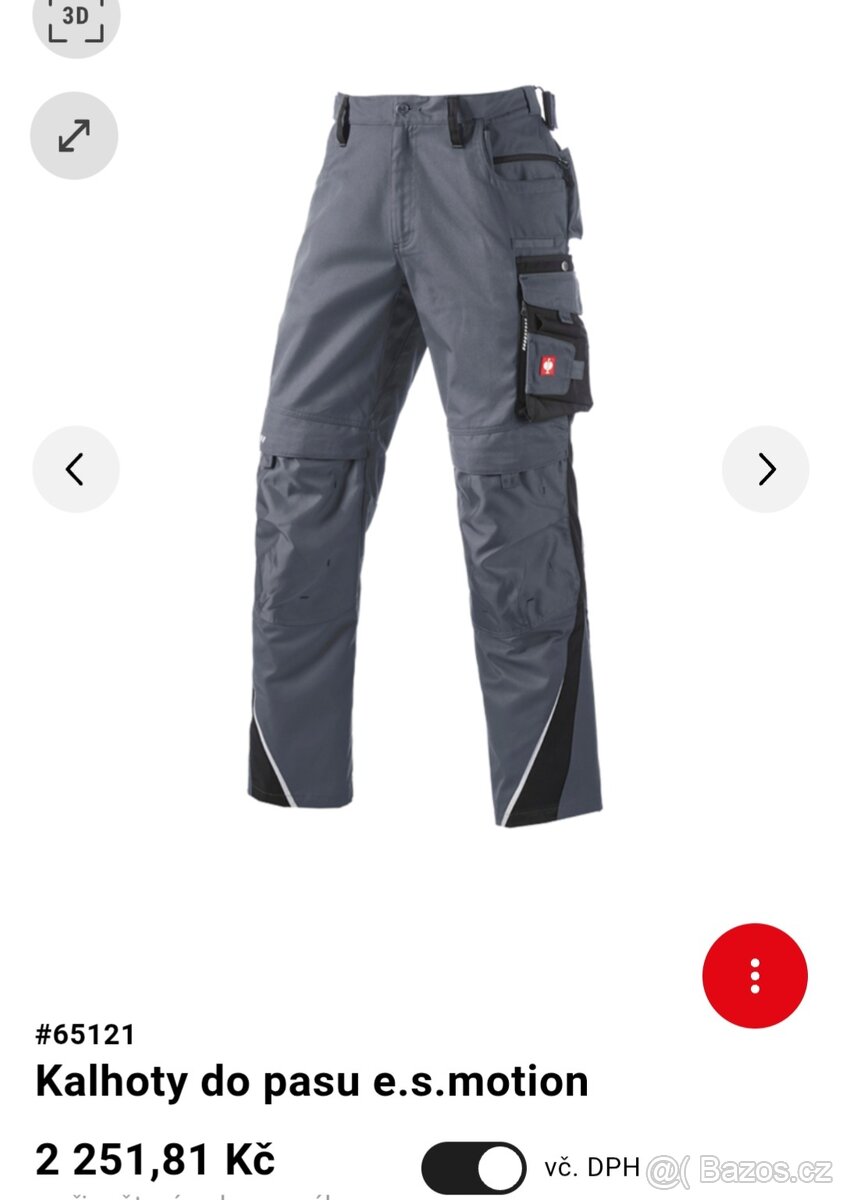The width and height of the screenshot is (843, 1200).
Task: Toggle the vč. DPH price switch
Action: click(x=474, y=1167)
